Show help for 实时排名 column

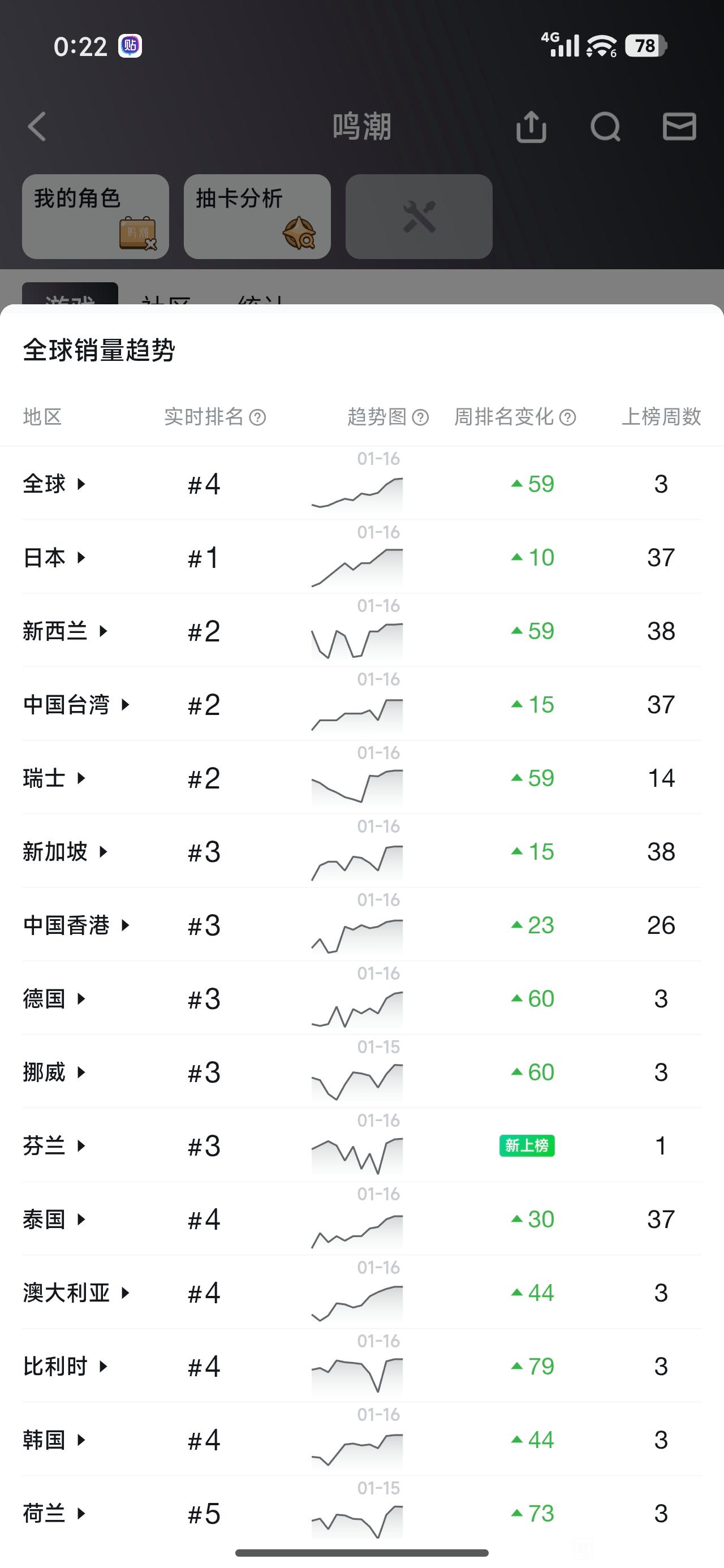(257, 417)
